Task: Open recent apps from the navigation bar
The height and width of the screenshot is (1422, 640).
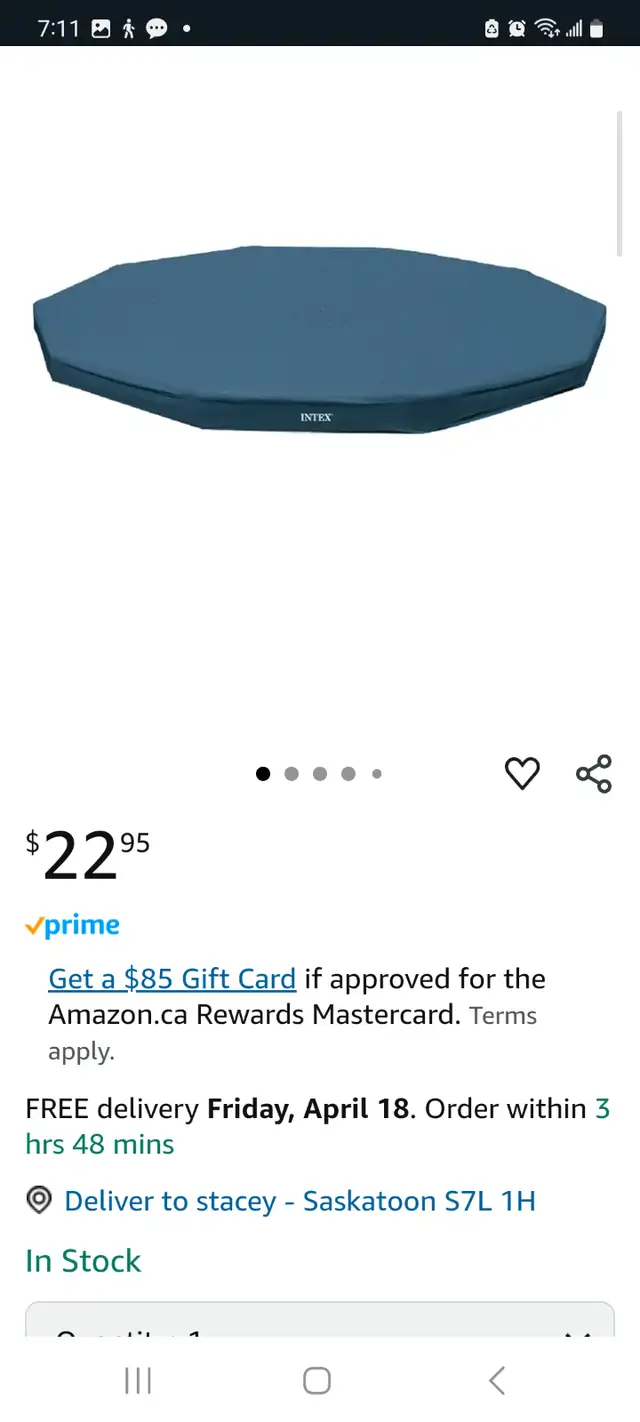Action: pos(138,1381)
